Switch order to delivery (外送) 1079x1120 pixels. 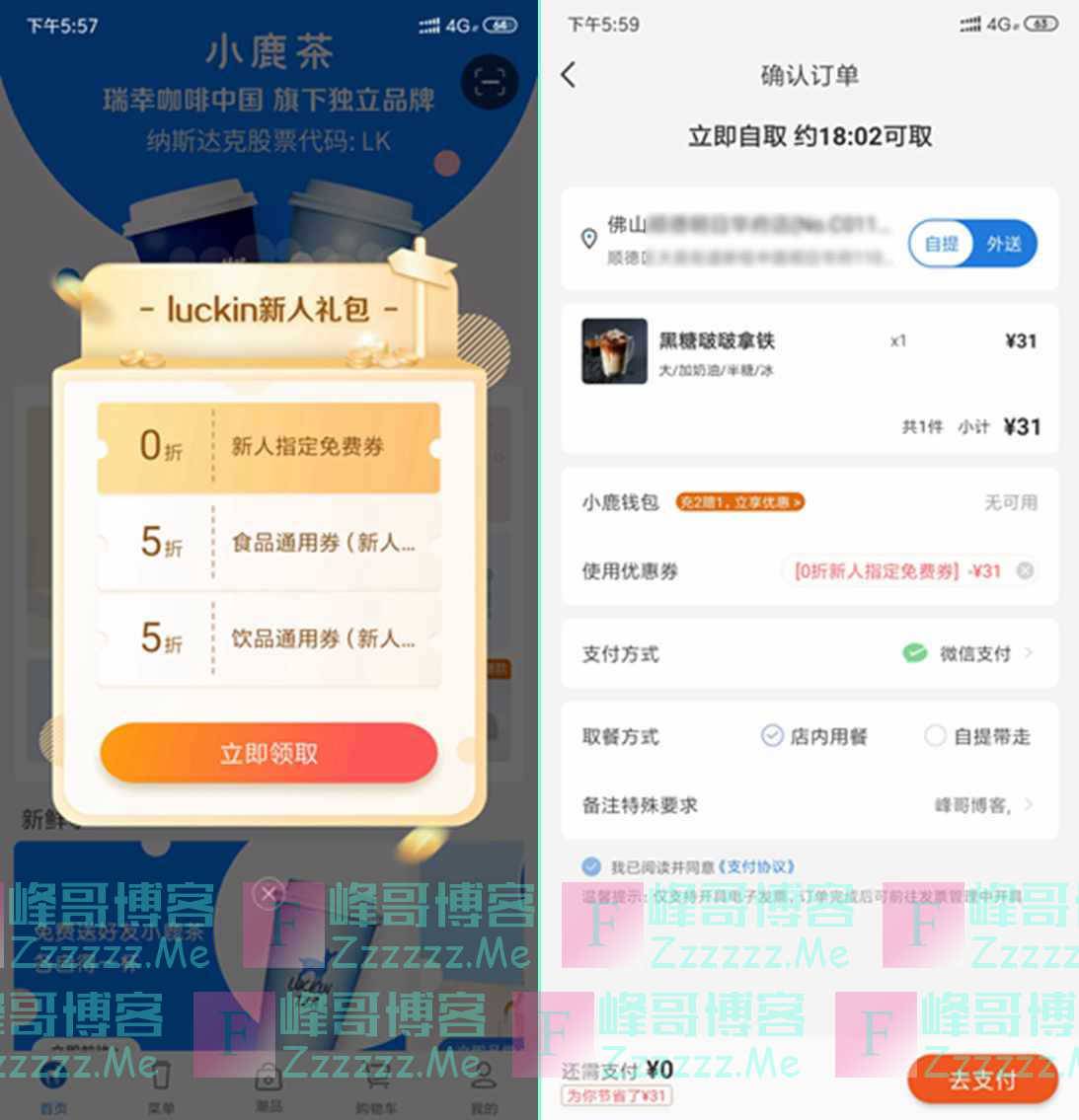click(x=1003, y=244)
